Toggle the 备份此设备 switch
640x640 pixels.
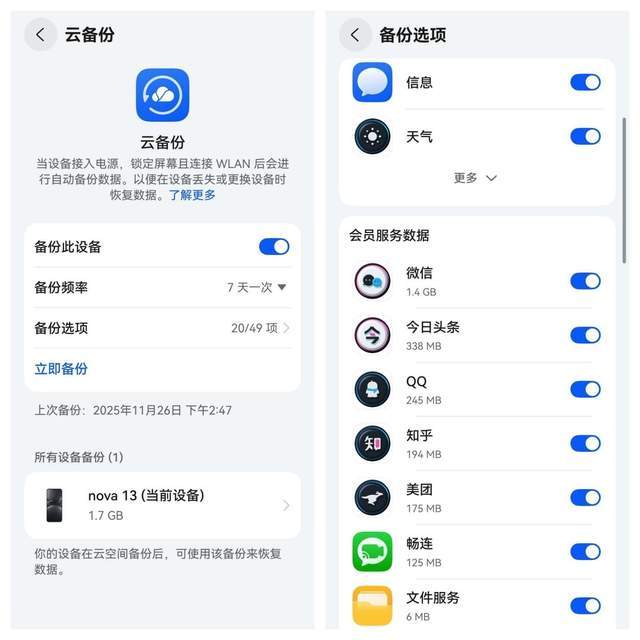coord(273,247)
